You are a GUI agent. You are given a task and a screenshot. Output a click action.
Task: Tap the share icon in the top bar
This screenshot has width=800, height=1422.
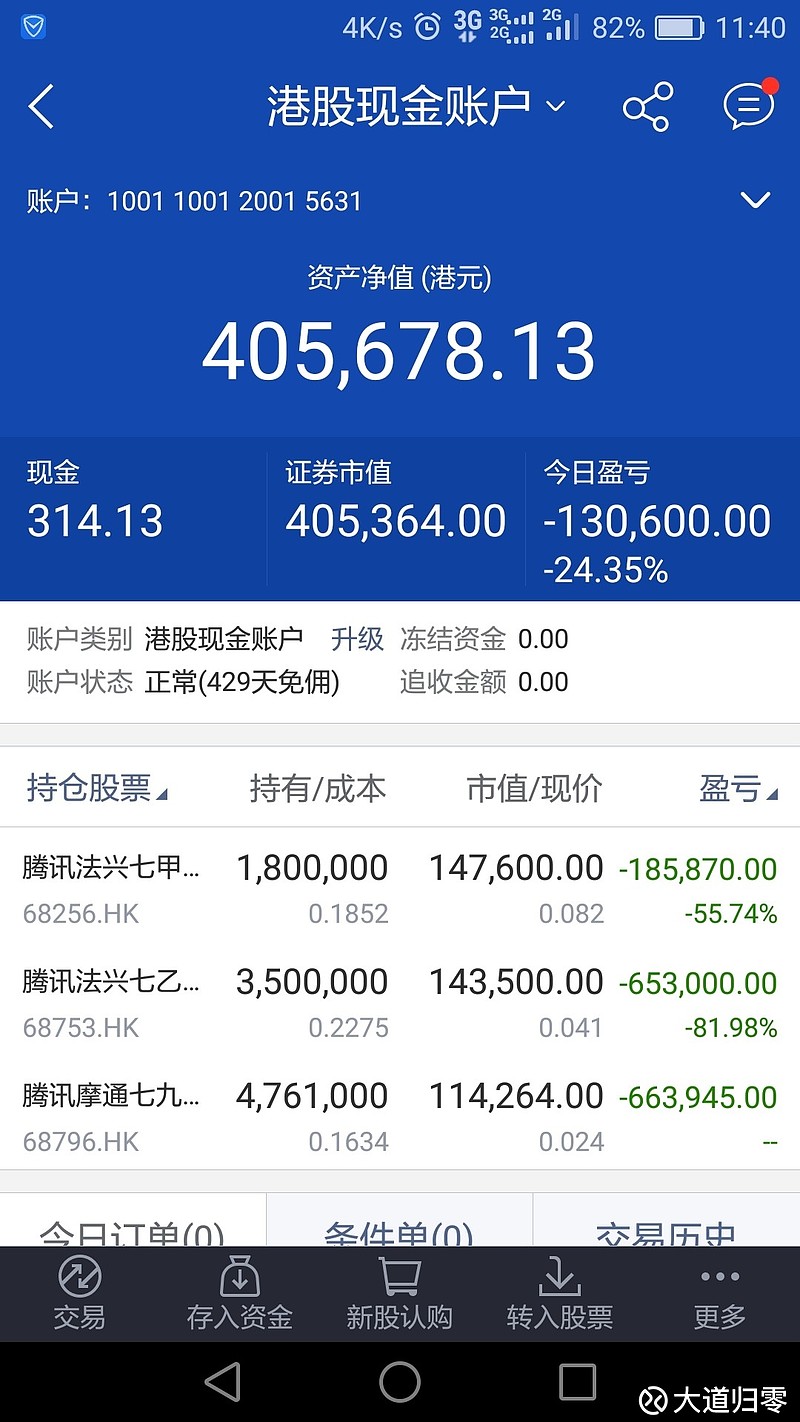pos(646,105)
